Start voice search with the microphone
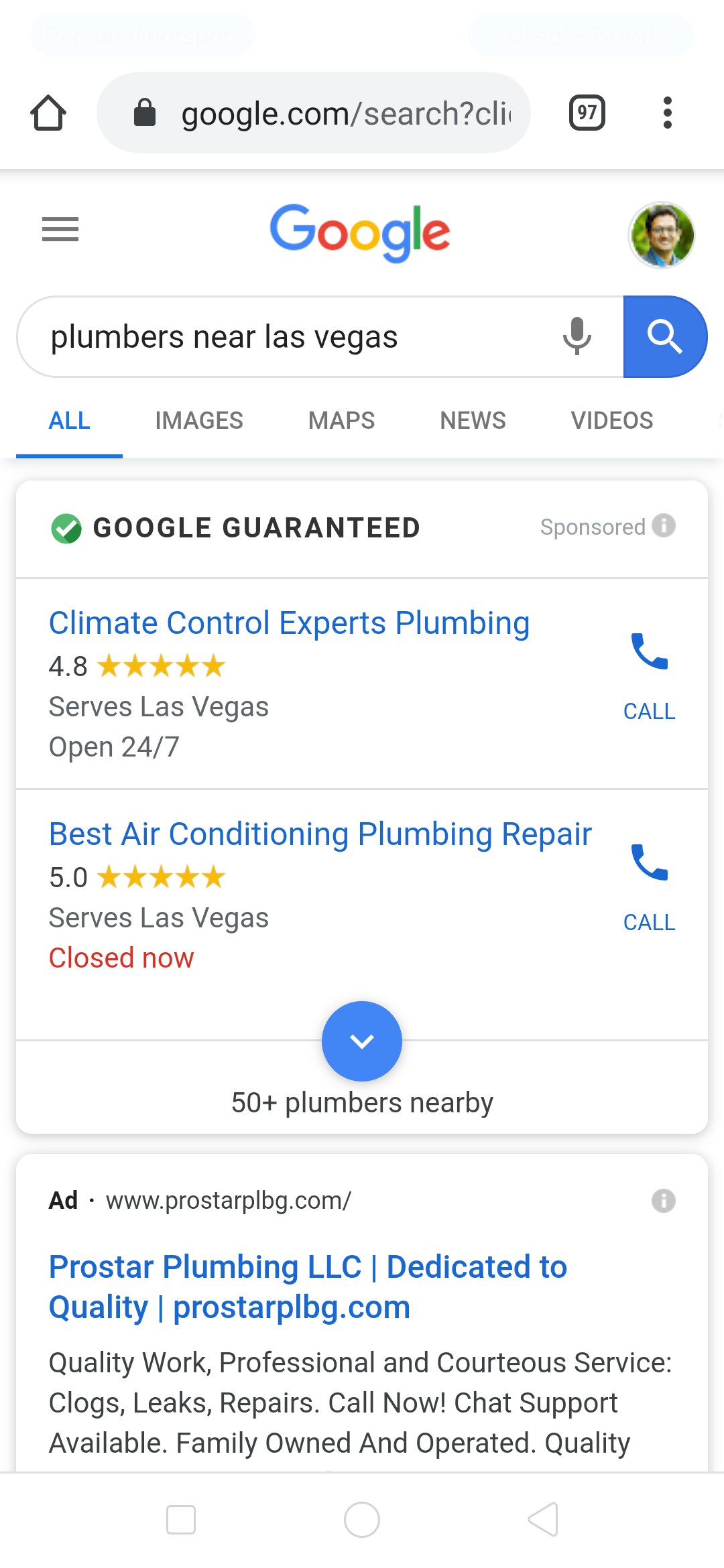Screen dimensions: 724x1568 577,336
